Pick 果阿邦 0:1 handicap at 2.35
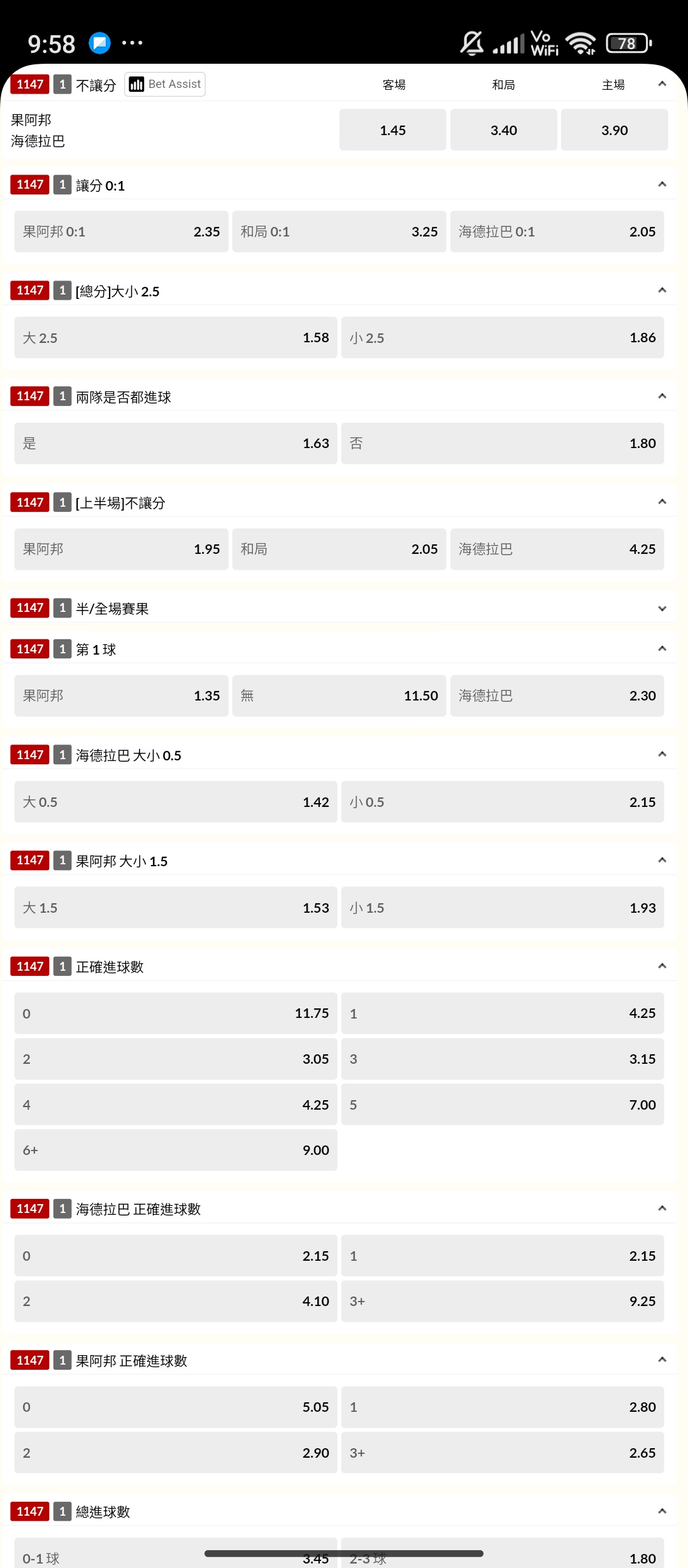Viewport: 688px width, 1568px height. tap(121, 231)
